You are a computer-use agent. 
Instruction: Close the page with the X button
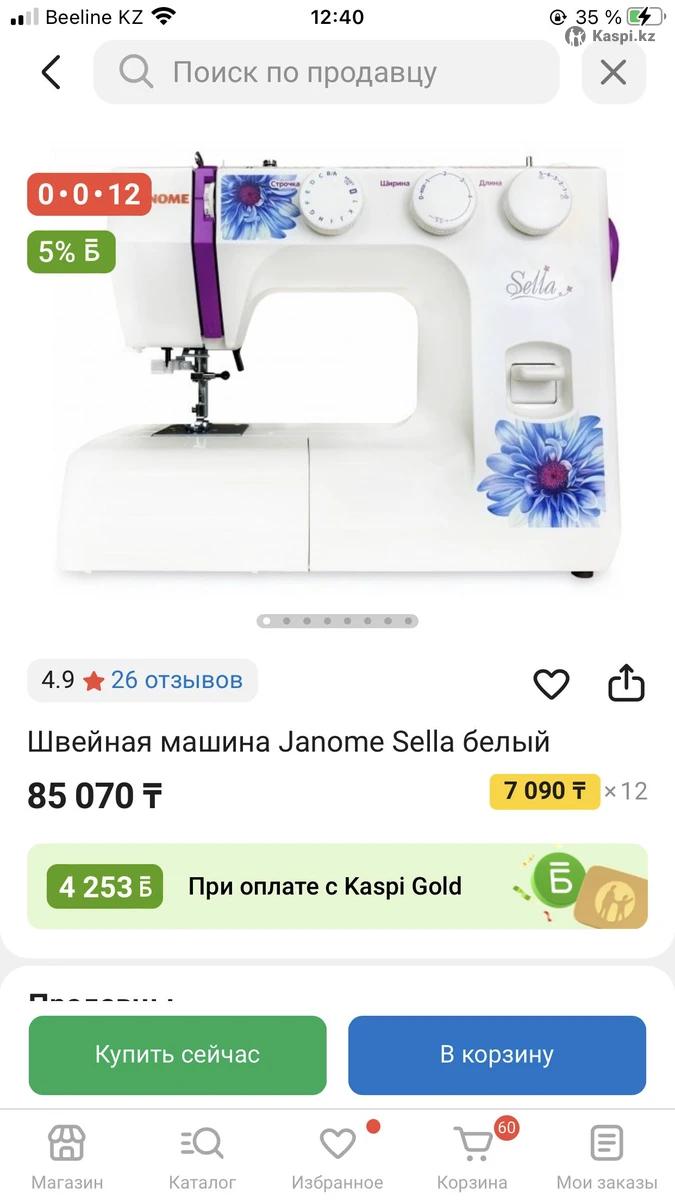click(x=613, y=72)
